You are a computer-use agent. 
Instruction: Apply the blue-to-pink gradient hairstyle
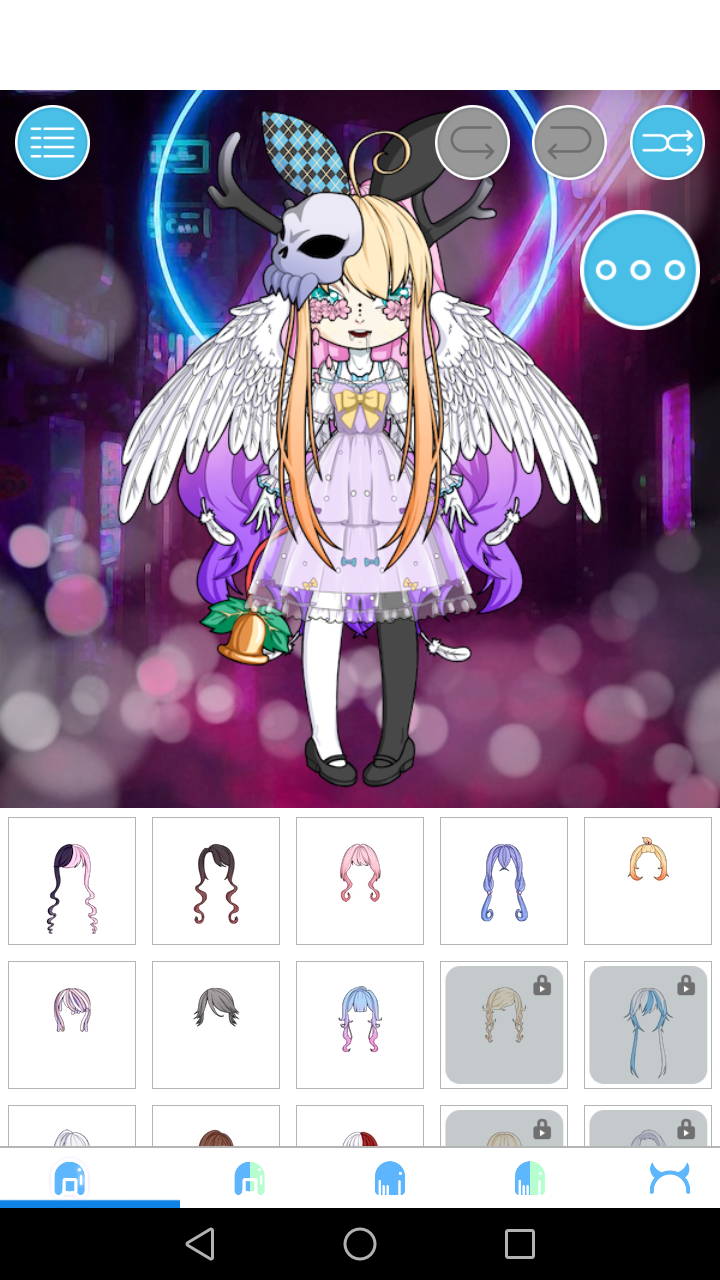point(360,1025)
